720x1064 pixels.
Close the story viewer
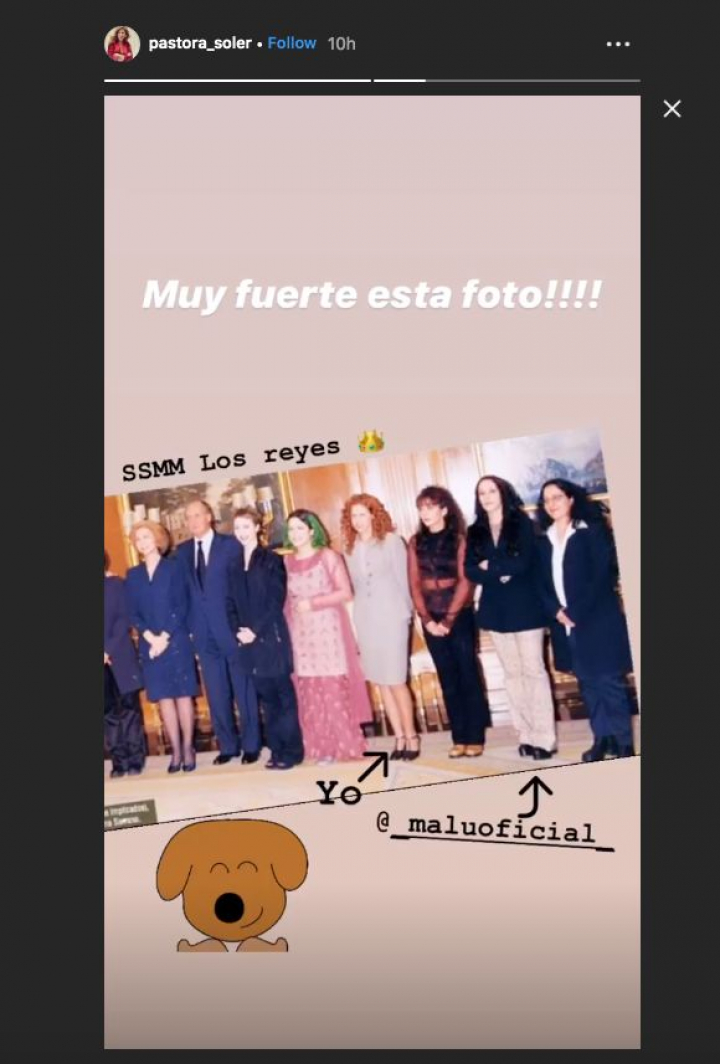pos(672,109)
